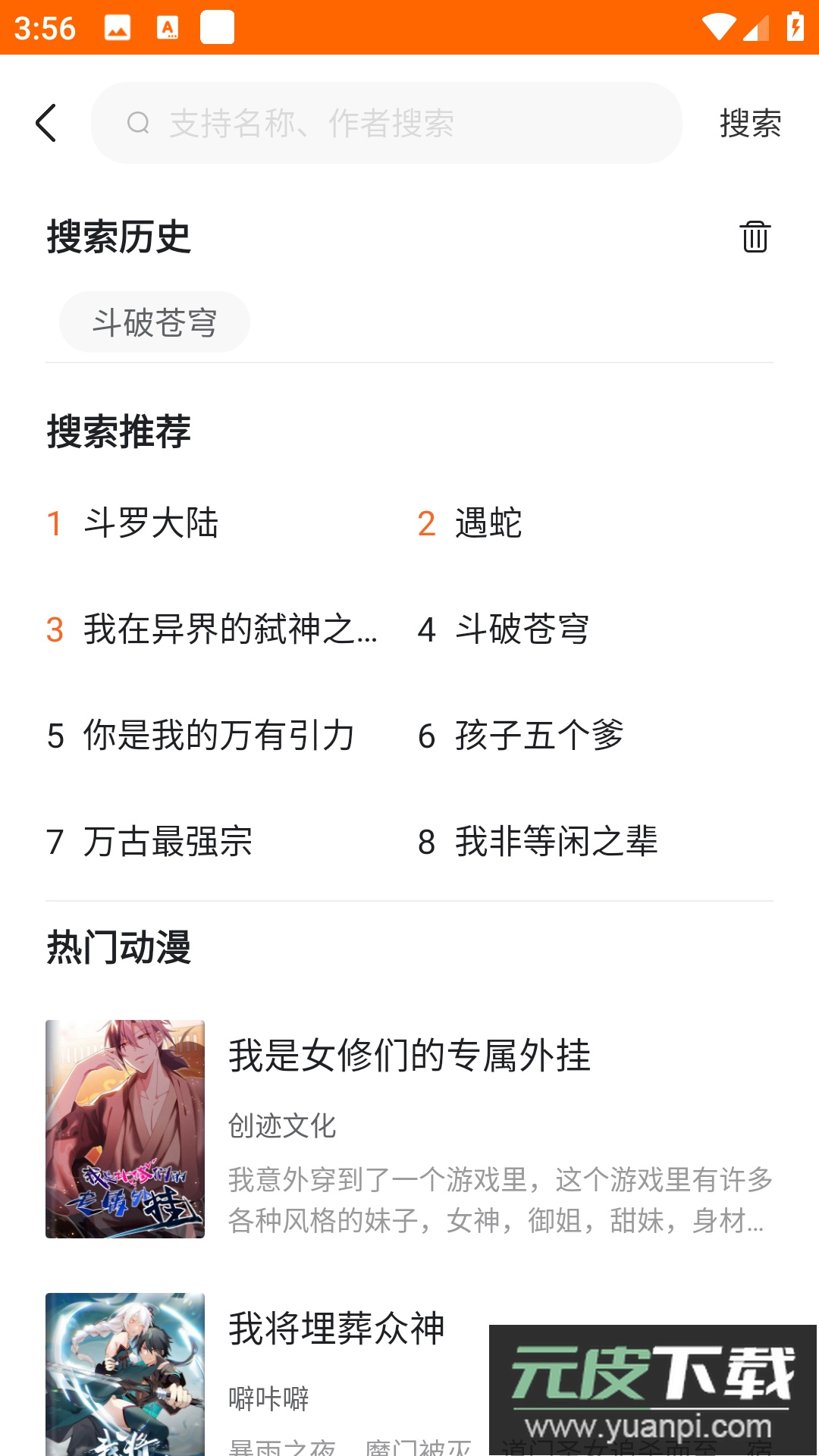The width and height of the screenshot is (819, 1456).
Task: Open recommended search 斗罗大陆
Action: click(x=151, y=523)
